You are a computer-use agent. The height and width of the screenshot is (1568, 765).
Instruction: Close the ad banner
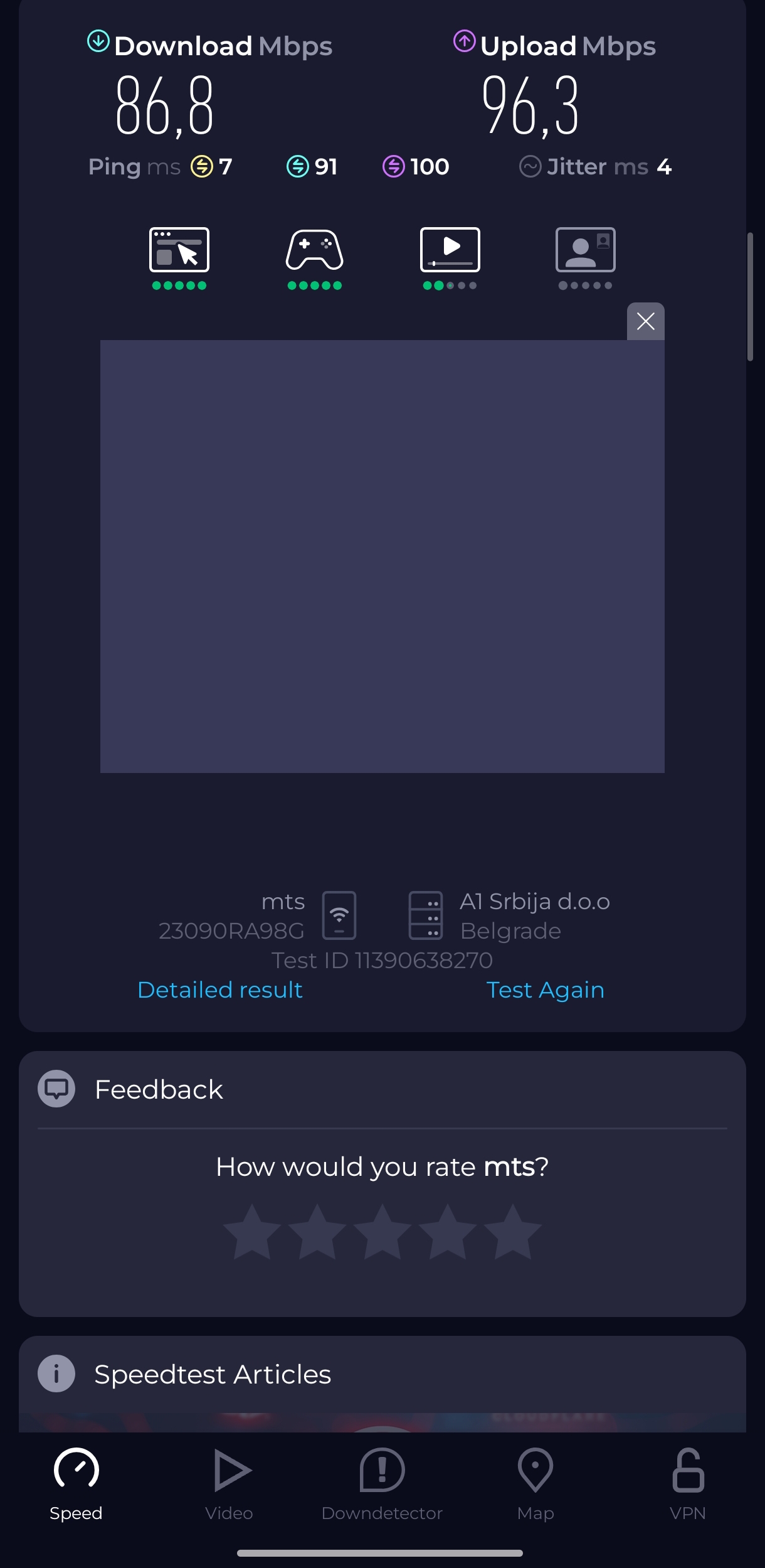pos(645,321)
